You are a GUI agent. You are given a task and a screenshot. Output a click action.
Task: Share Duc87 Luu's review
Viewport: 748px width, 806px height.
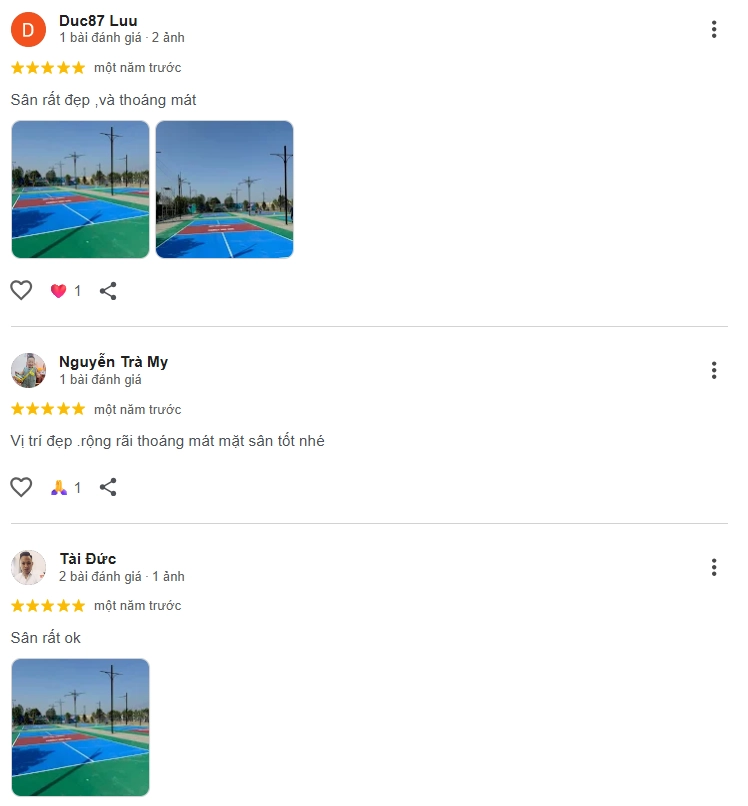[x=108, y=291]
